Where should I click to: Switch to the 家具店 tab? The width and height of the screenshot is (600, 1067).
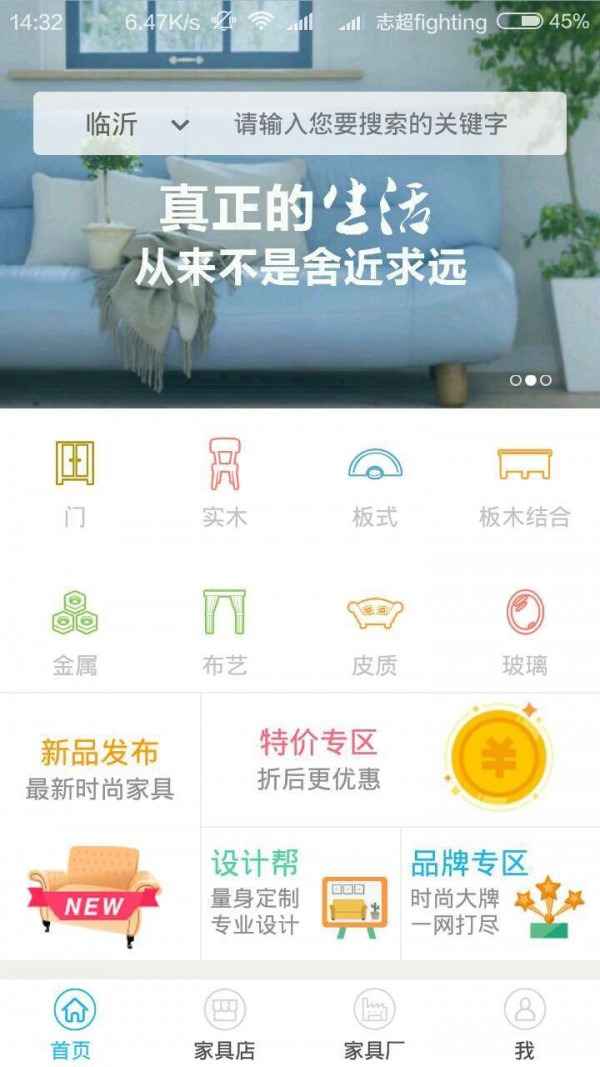[224, 1024]
